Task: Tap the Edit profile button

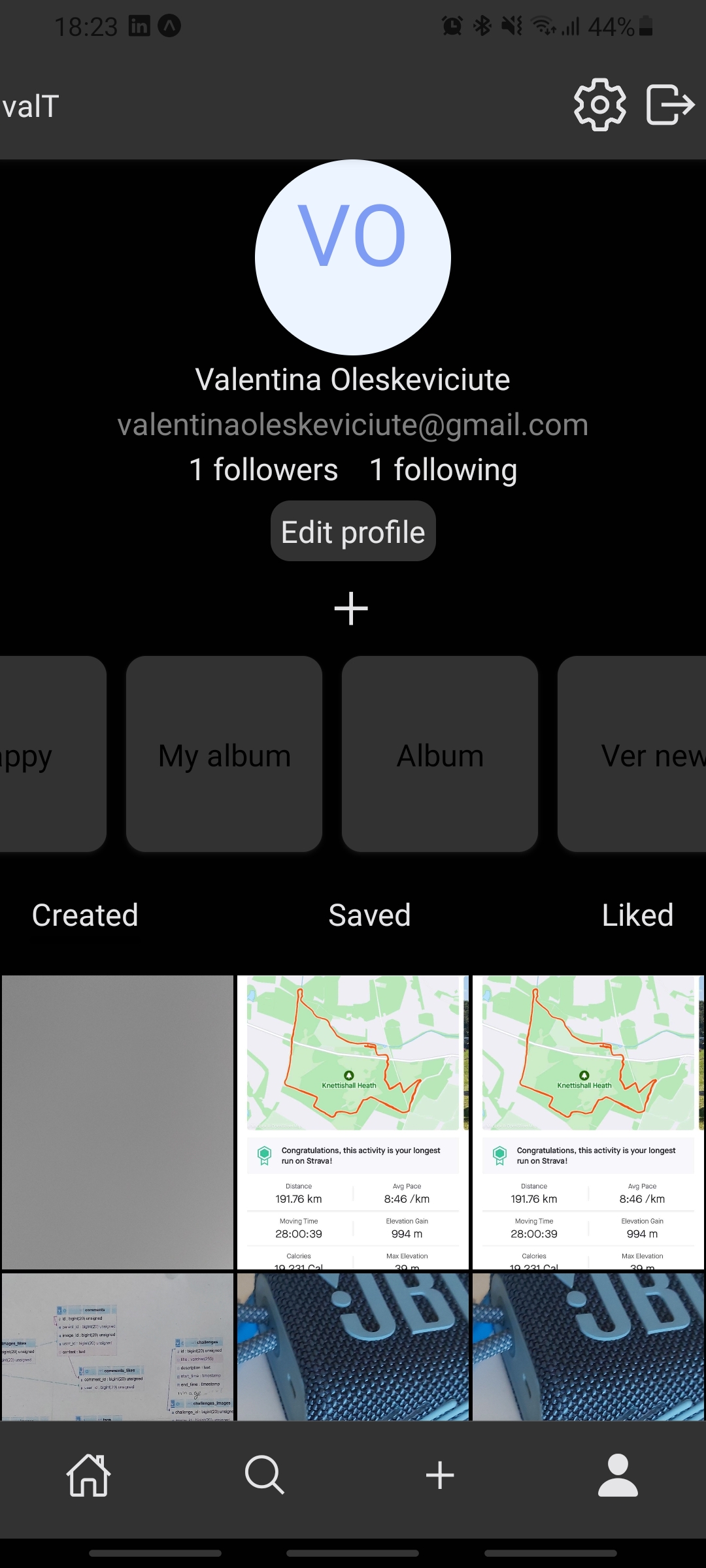Action: point(352,531)
